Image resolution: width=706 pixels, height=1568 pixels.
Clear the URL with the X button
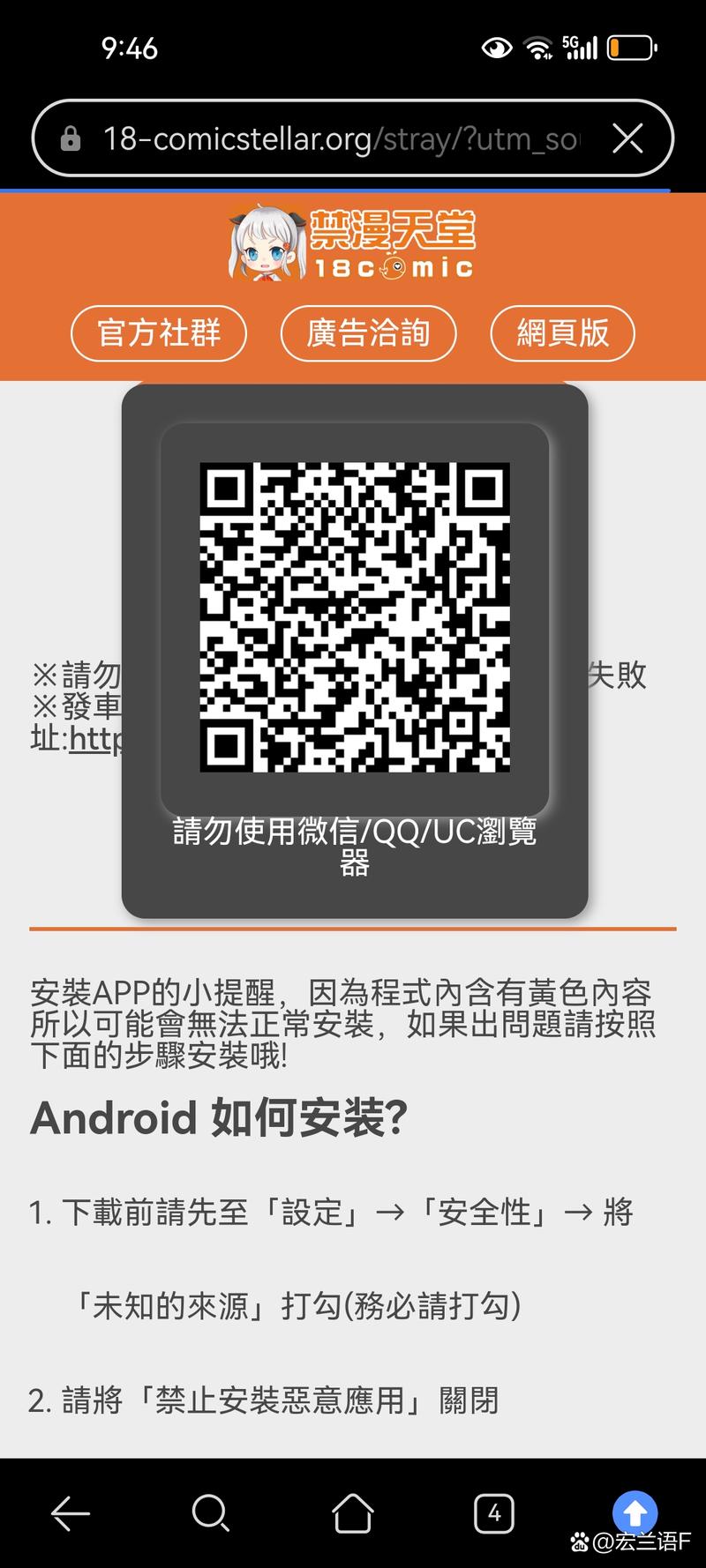point(627,138)
